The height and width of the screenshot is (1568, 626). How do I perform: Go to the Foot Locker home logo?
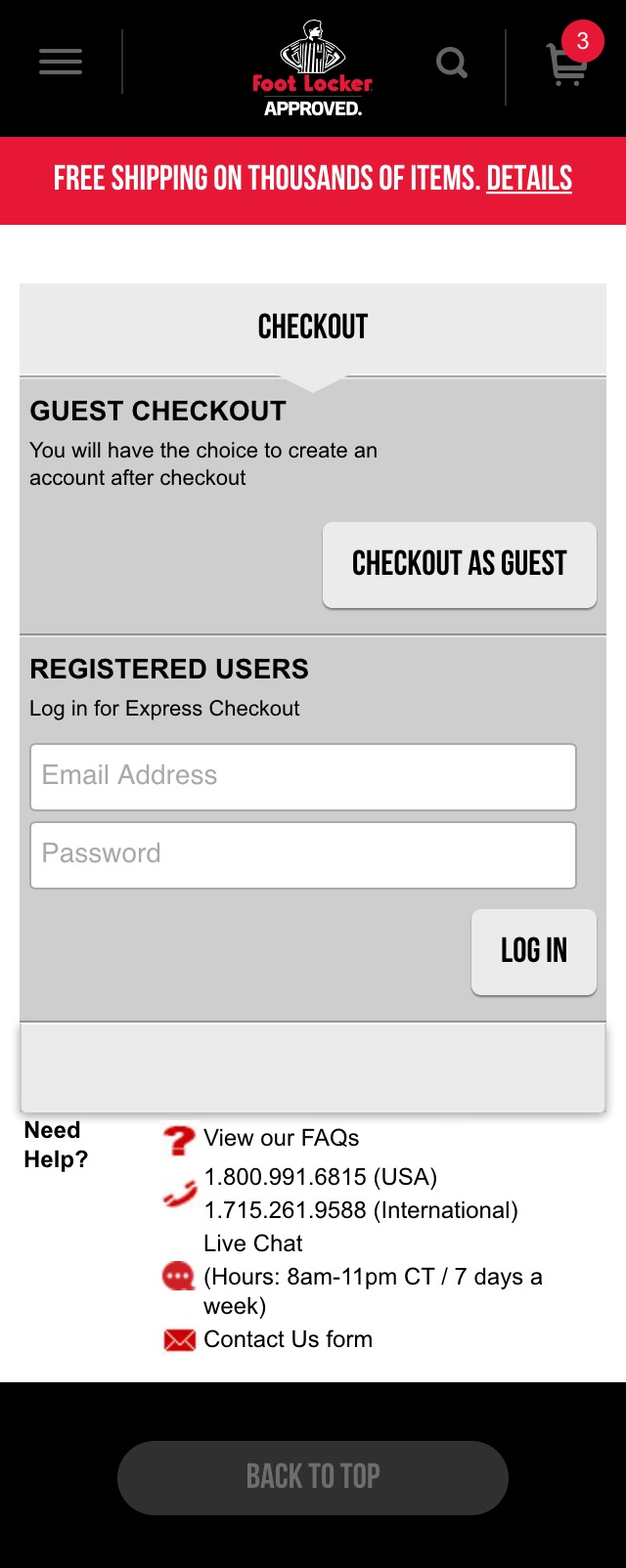click(x=313, y=68)
